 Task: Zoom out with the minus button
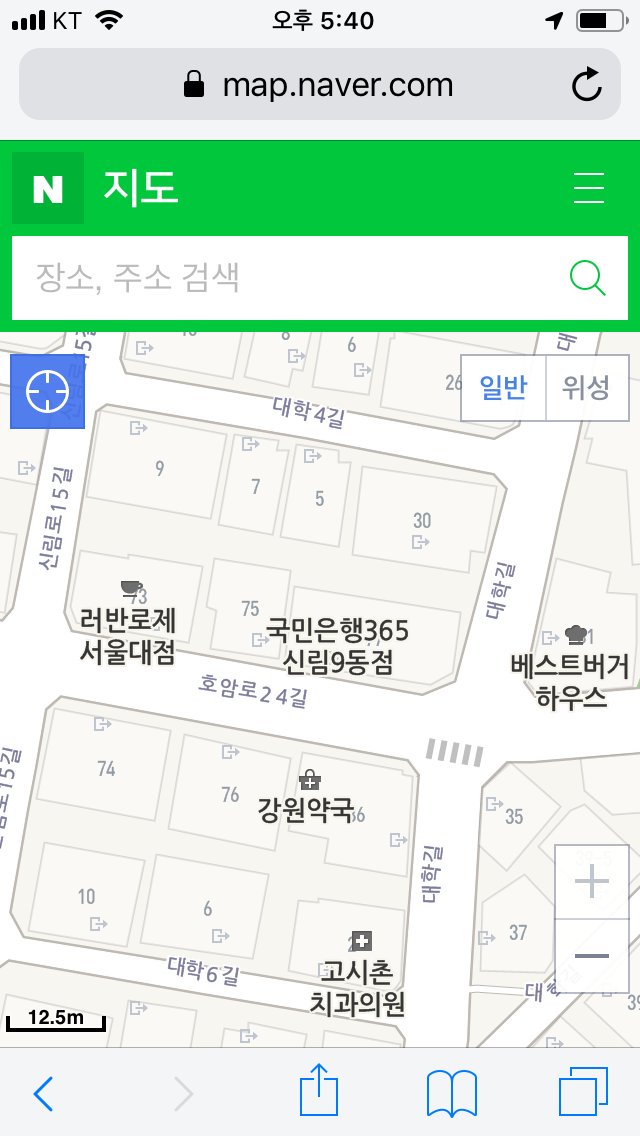pyautogui.click(x=591, y=956)
